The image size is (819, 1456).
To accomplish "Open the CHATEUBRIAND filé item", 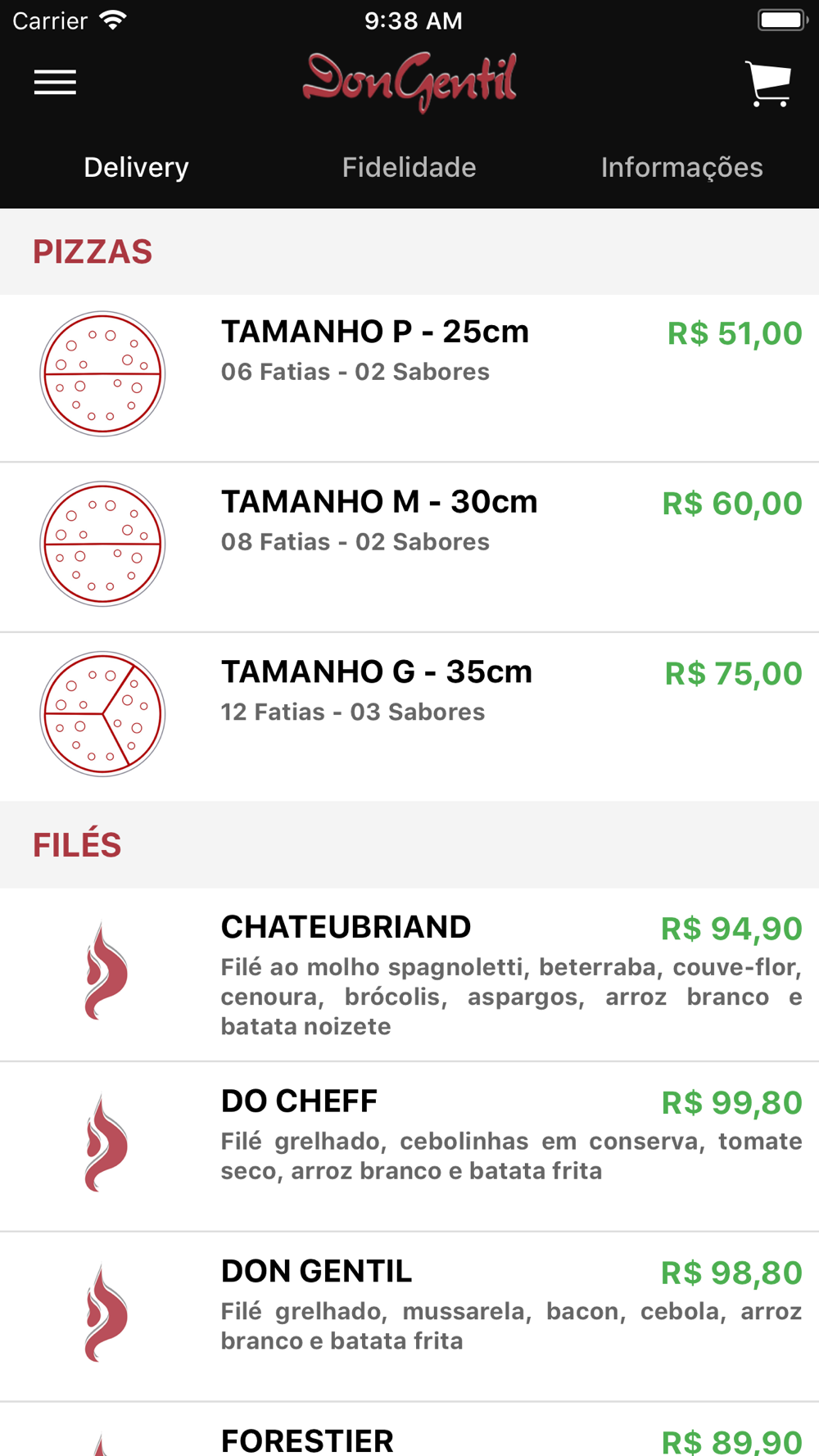I will pos(409,974).
